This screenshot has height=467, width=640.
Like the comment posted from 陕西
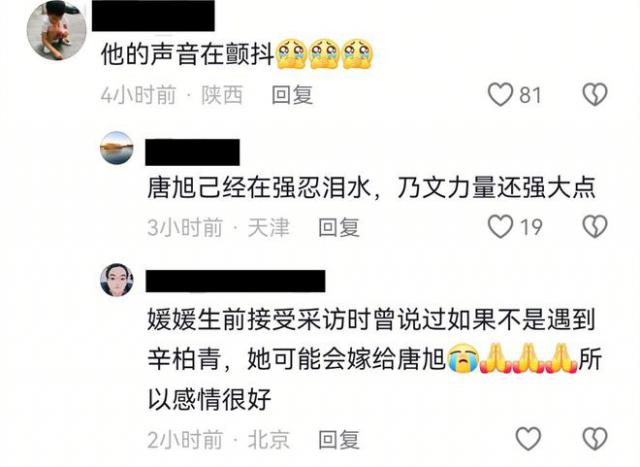click(499, 95)
